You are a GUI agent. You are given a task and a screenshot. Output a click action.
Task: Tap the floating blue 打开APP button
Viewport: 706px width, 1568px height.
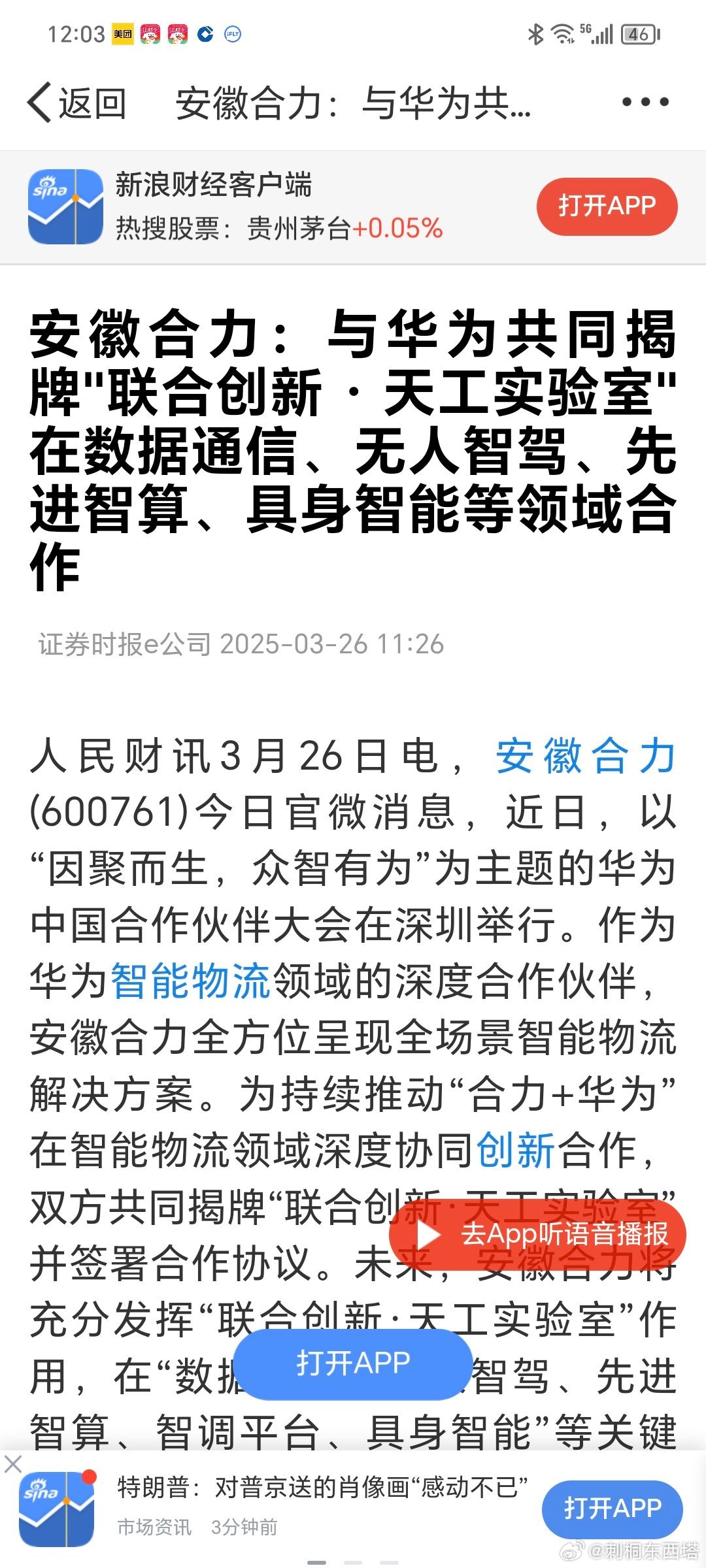tap(353, 1364)
